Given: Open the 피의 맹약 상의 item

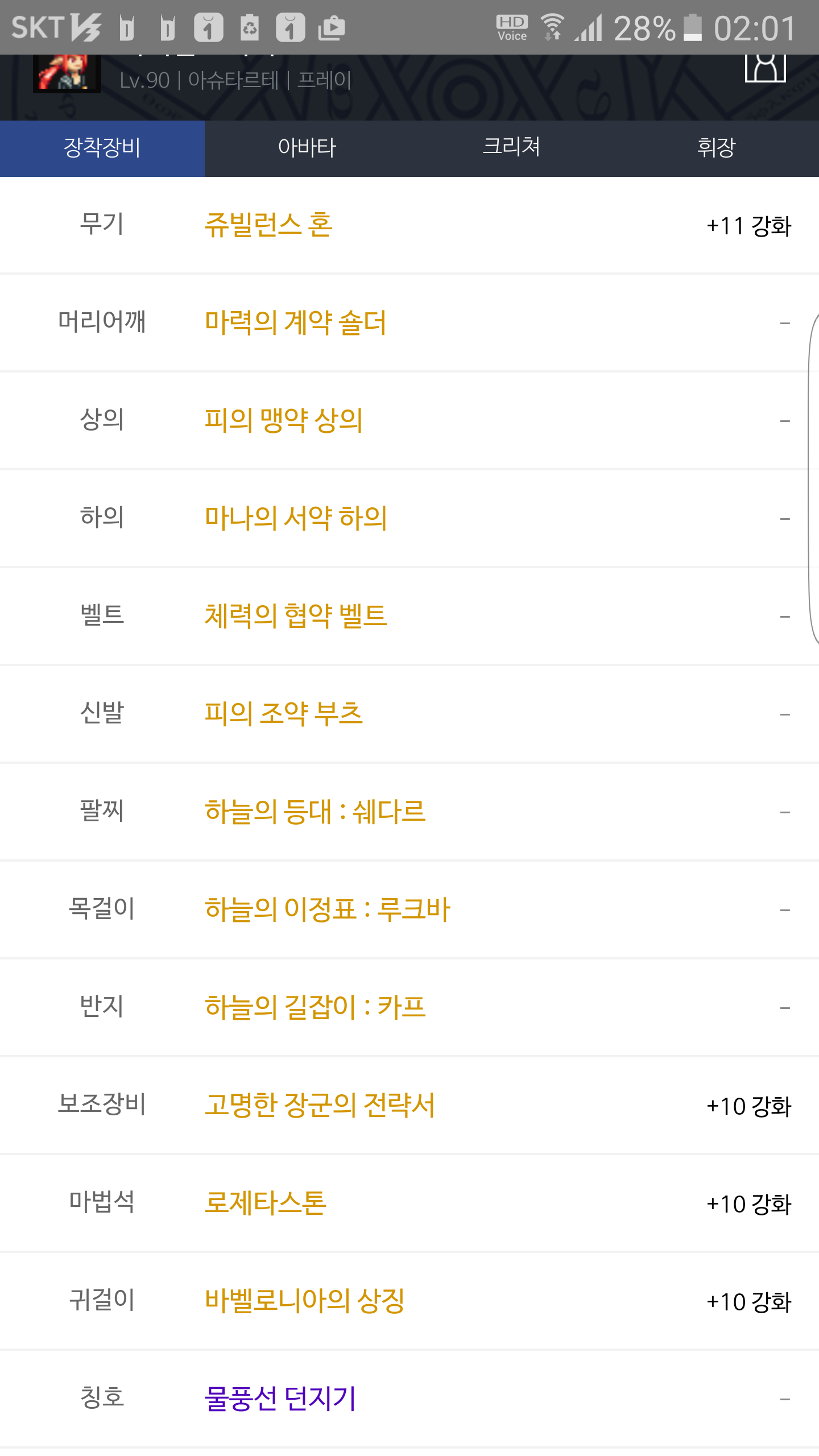Looking at the screenshot, I should (284, 421).
